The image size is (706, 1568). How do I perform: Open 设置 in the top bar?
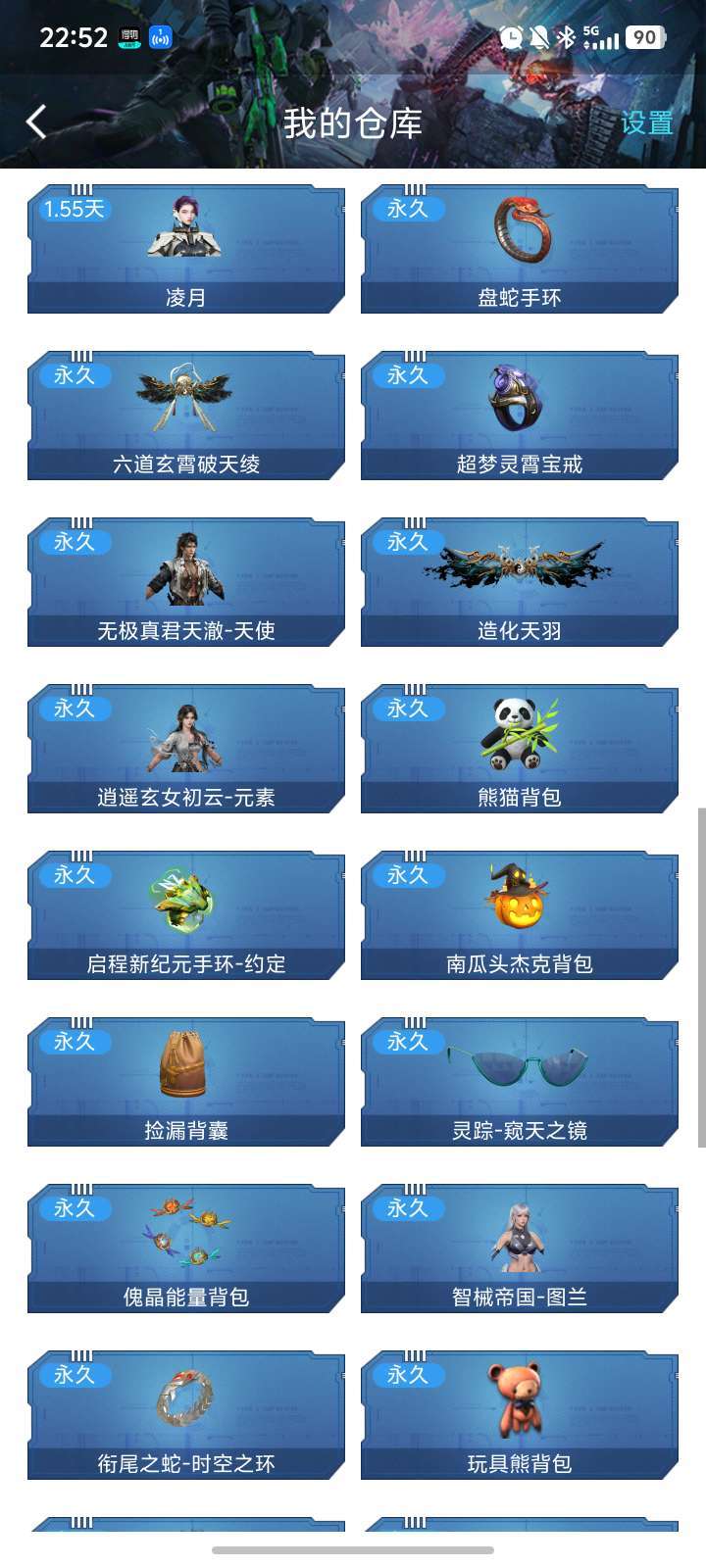(647, 122)
